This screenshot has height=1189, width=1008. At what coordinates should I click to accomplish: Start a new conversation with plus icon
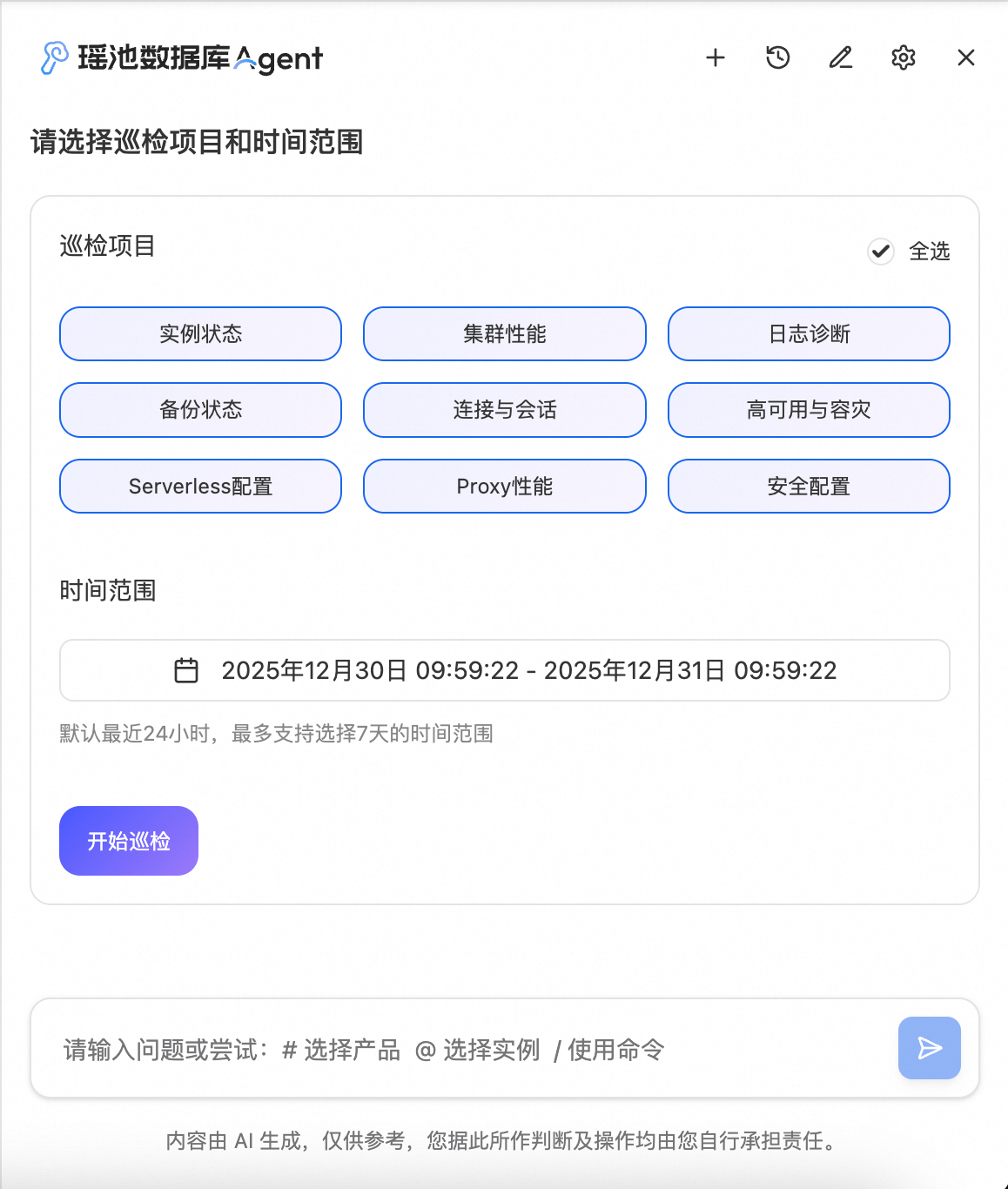(716, 57)
